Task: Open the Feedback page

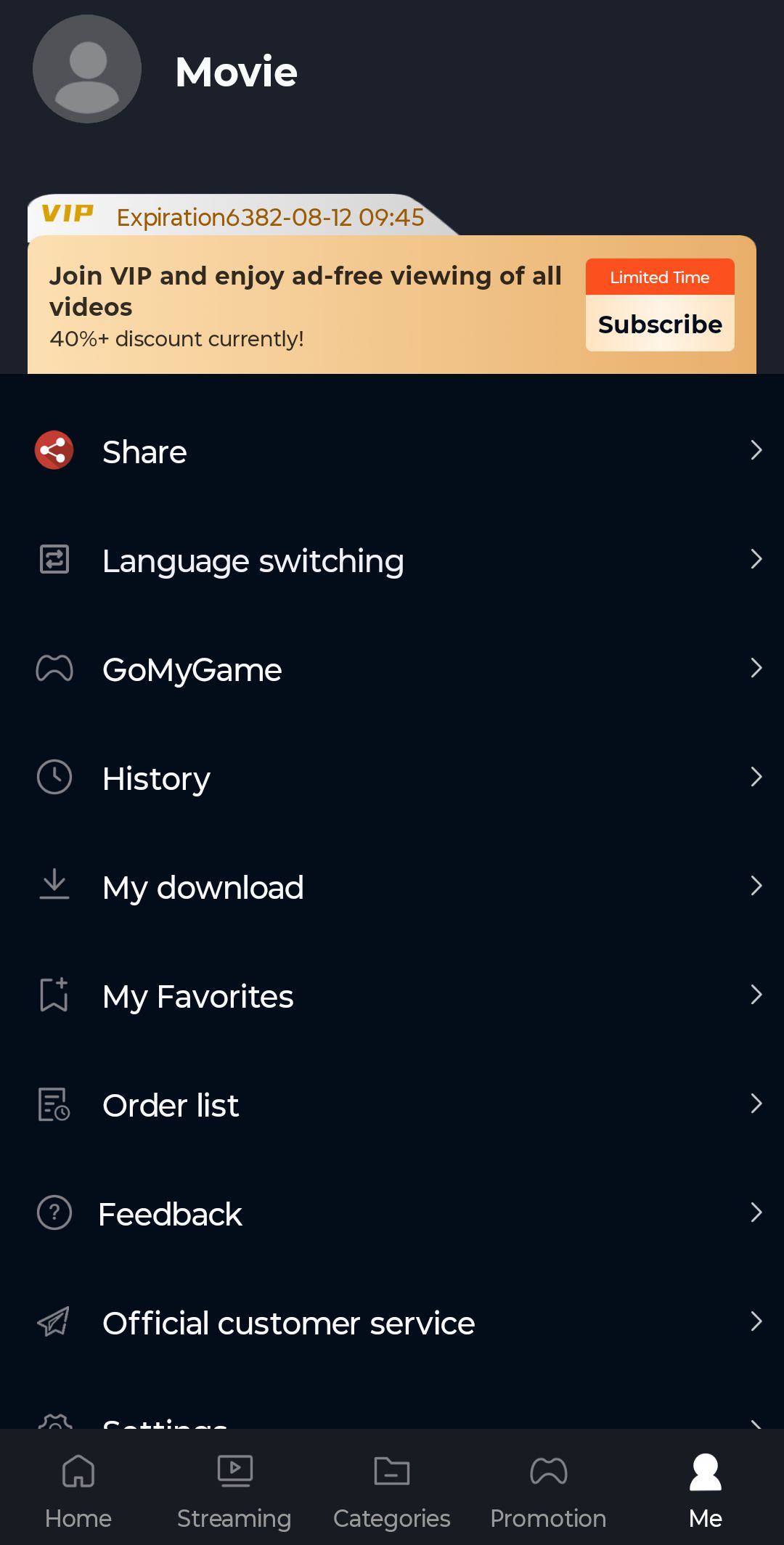Action: coord(392,1214)
